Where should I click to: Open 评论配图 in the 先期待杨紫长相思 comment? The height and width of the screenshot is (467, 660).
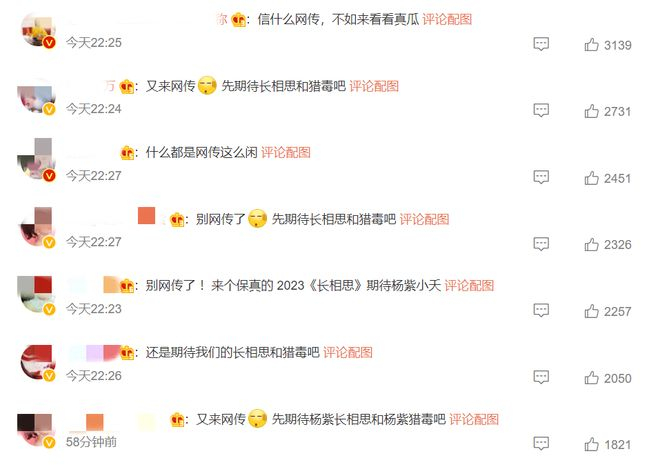pyautogui.click(x=474, y=419)
